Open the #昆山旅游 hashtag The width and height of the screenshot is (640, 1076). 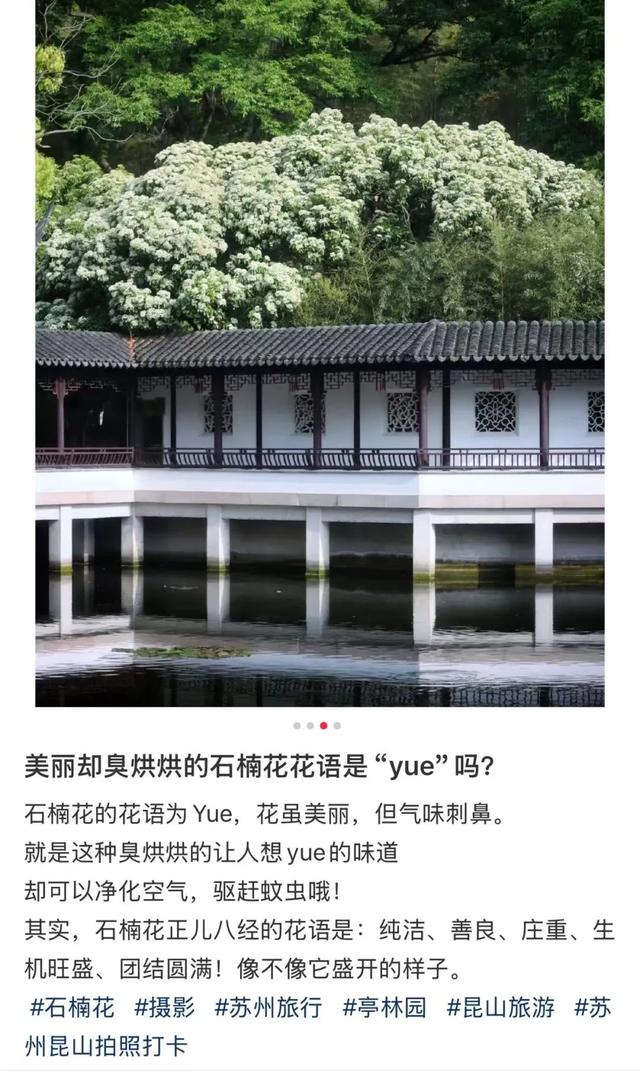(x=500, y=1007)
